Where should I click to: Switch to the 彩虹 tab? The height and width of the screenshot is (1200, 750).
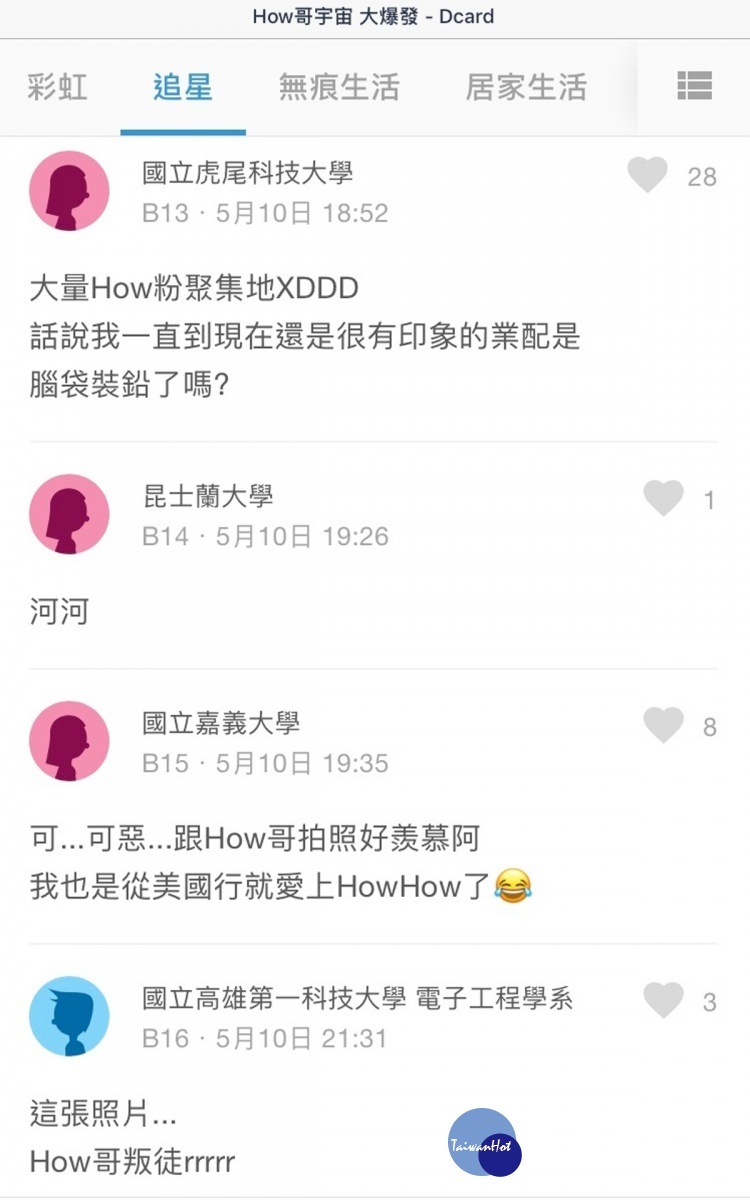pyautogui.click(x=57, y=88)
